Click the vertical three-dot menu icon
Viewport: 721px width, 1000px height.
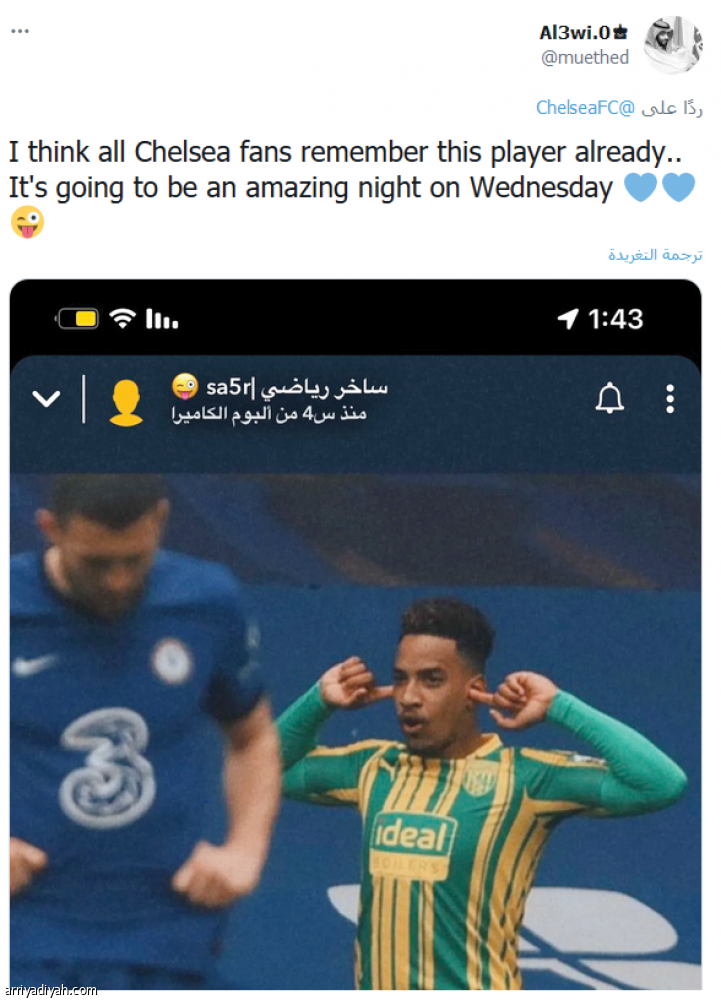[670, 398]
